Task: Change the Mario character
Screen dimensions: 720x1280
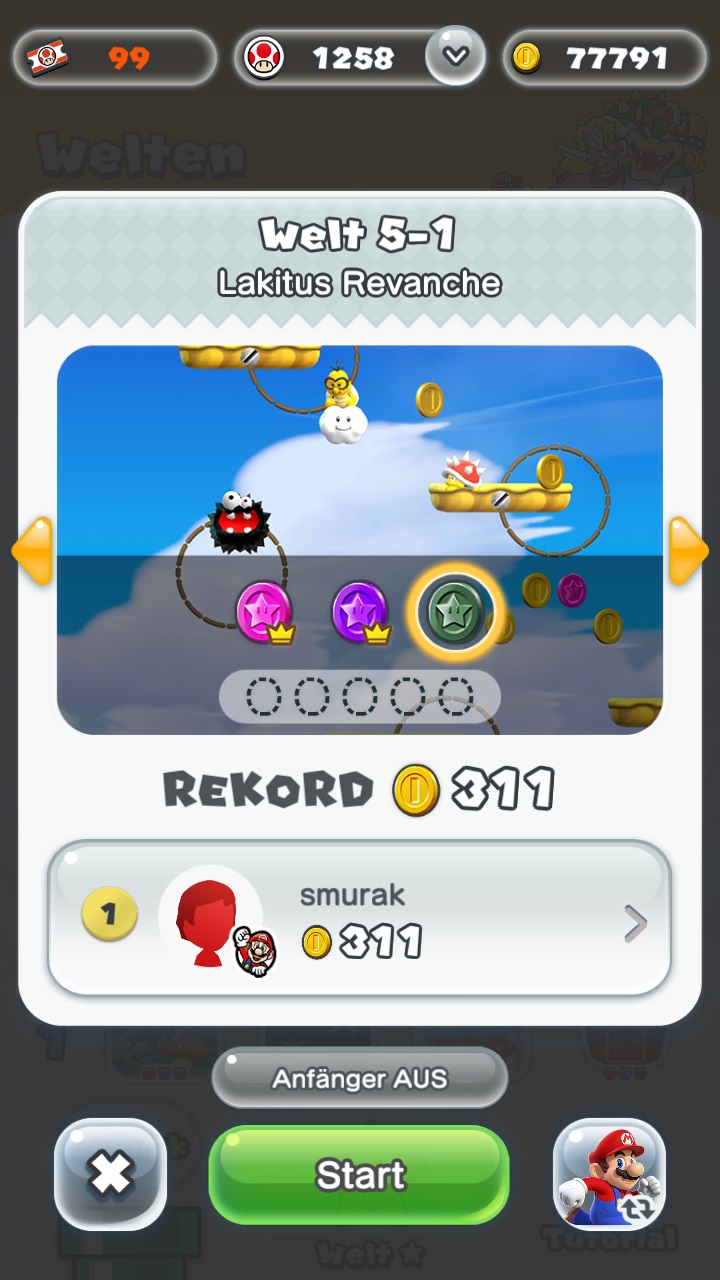Action: [609, 1175]
